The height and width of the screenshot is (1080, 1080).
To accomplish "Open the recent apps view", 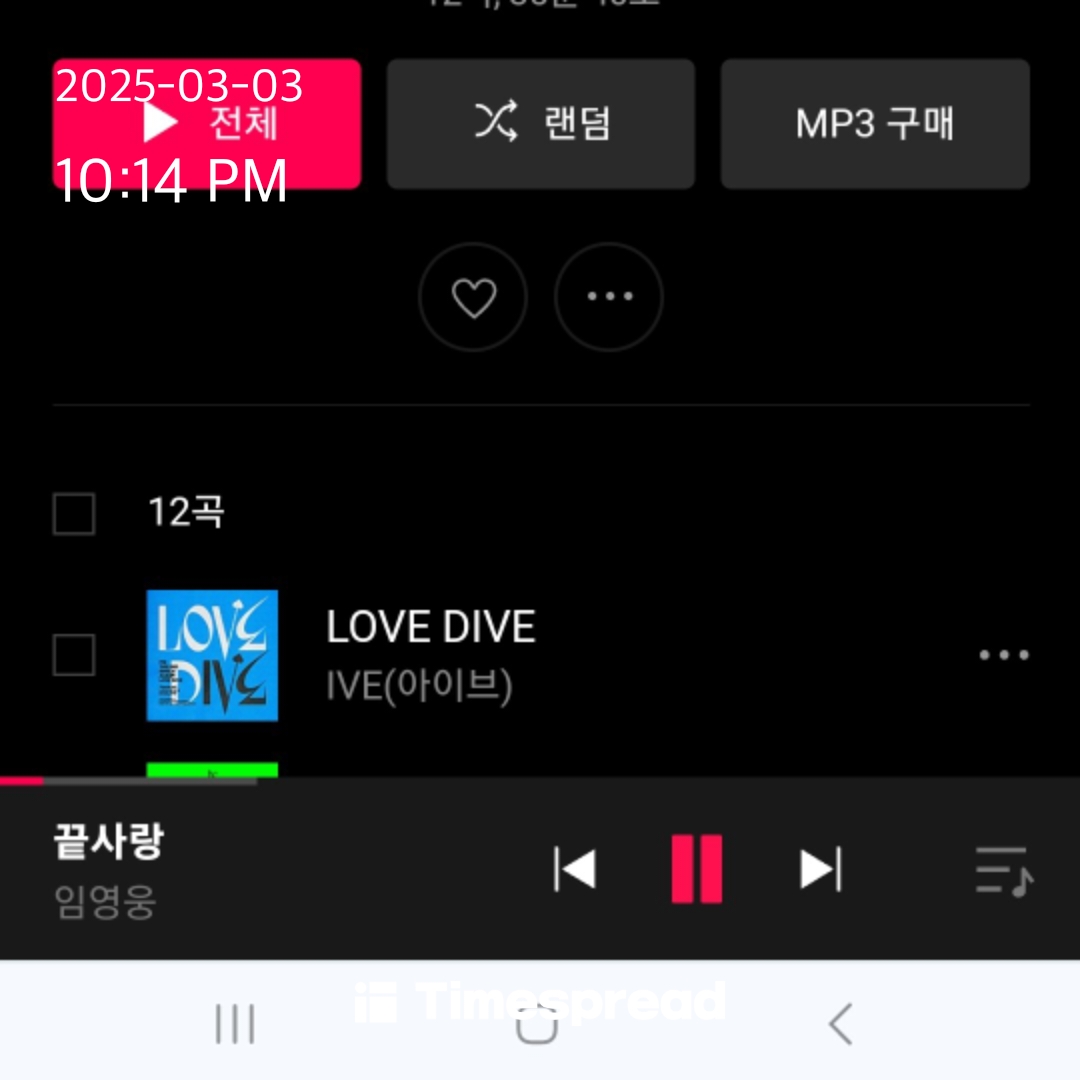I will click(235, 1024).
